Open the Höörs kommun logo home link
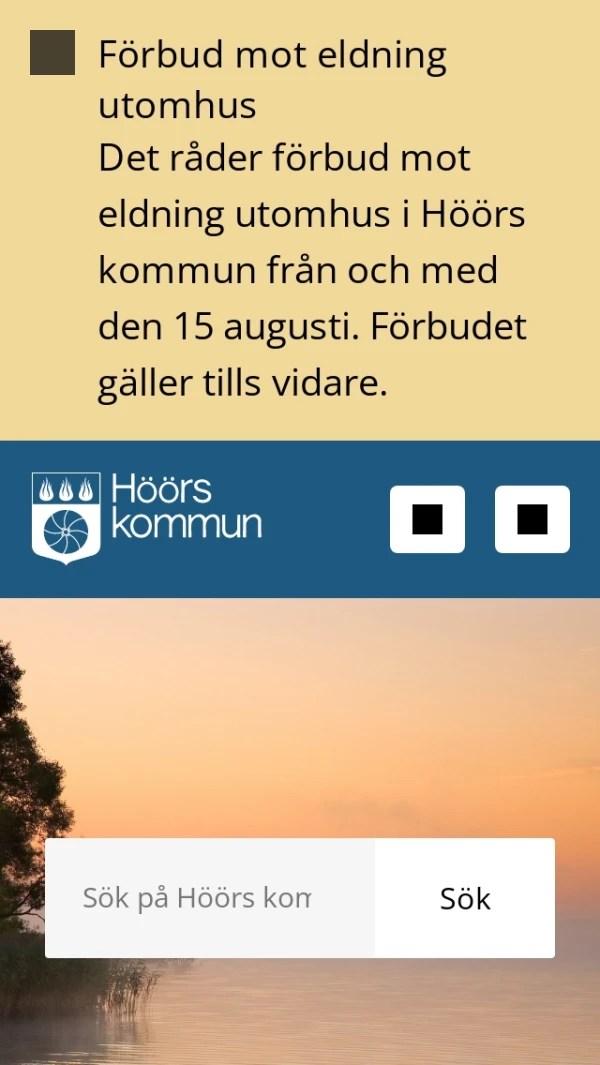The height and width of the screenshot is (1065, 600). 147,518
